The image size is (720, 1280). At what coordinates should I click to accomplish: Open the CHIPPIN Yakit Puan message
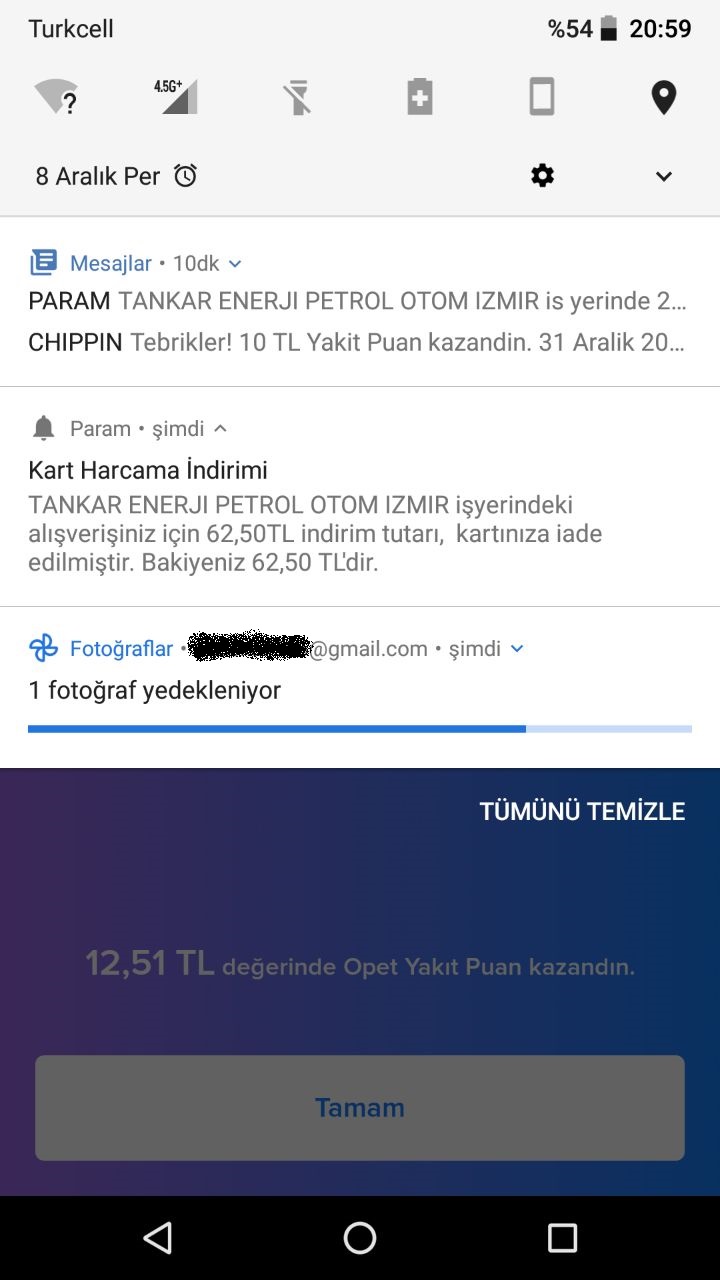(358, 342)
